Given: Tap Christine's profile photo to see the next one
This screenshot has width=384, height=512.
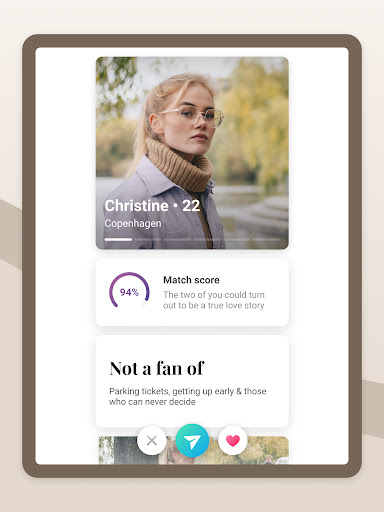Looking at the screenshot, I should [192, 153].
